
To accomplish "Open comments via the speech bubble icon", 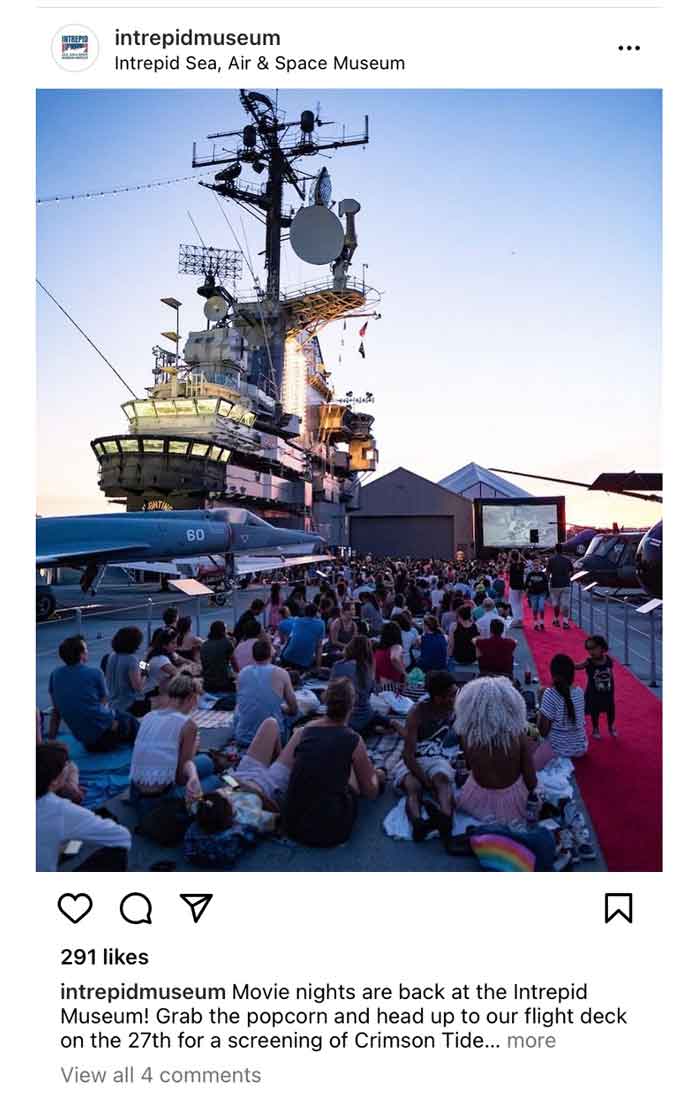I will coord(136,908).
